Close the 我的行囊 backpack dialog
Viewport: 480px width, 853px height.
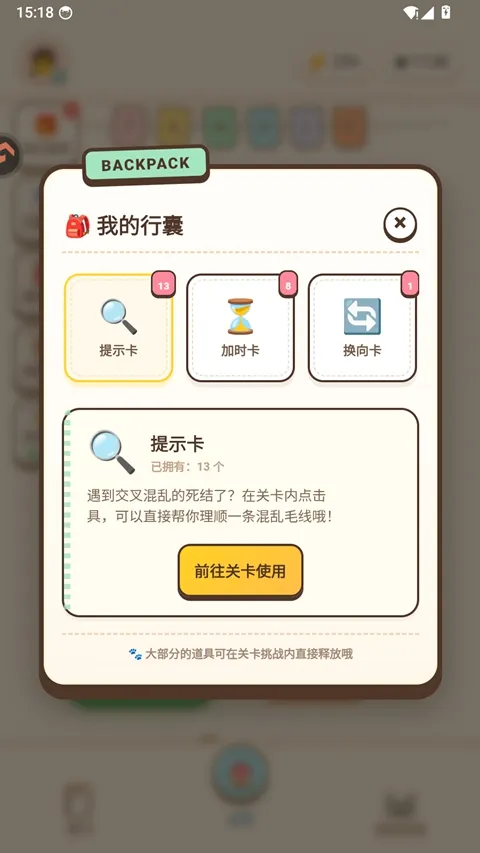pos(400,224)
